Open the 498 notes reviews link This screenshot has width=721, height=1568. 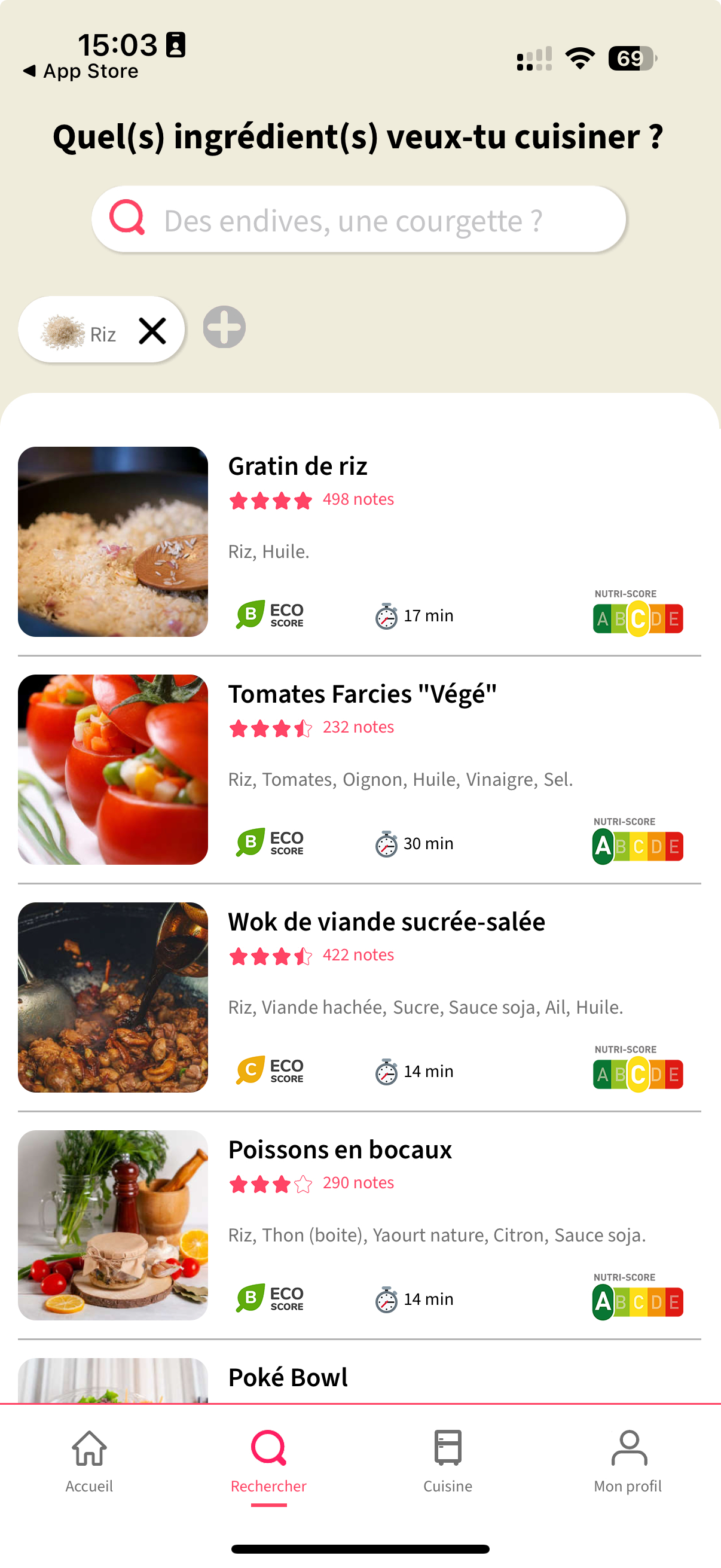(x=358, y=499)
